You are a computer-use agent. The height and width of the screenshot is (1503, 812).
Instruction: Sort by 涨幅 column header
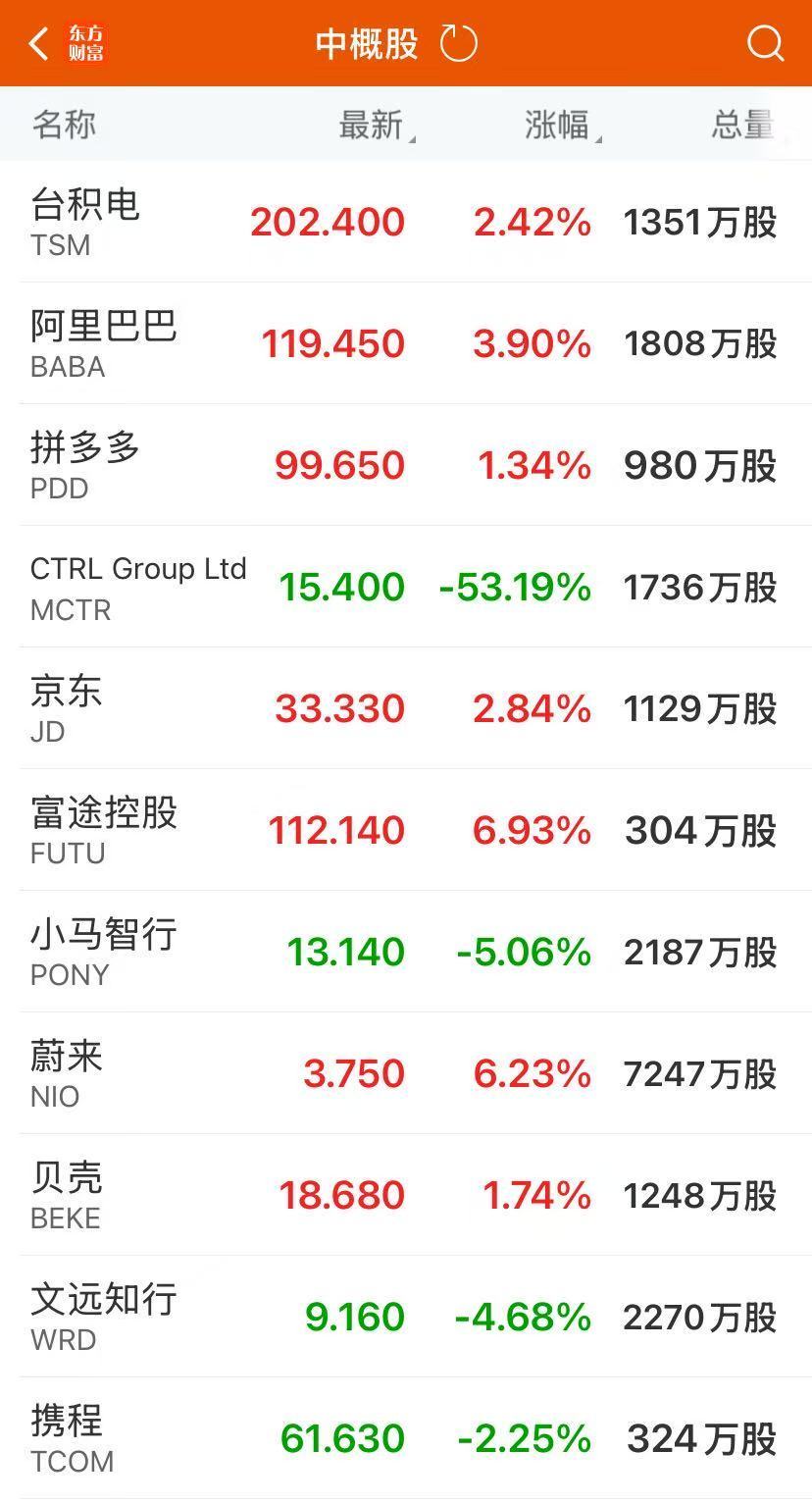563,125
